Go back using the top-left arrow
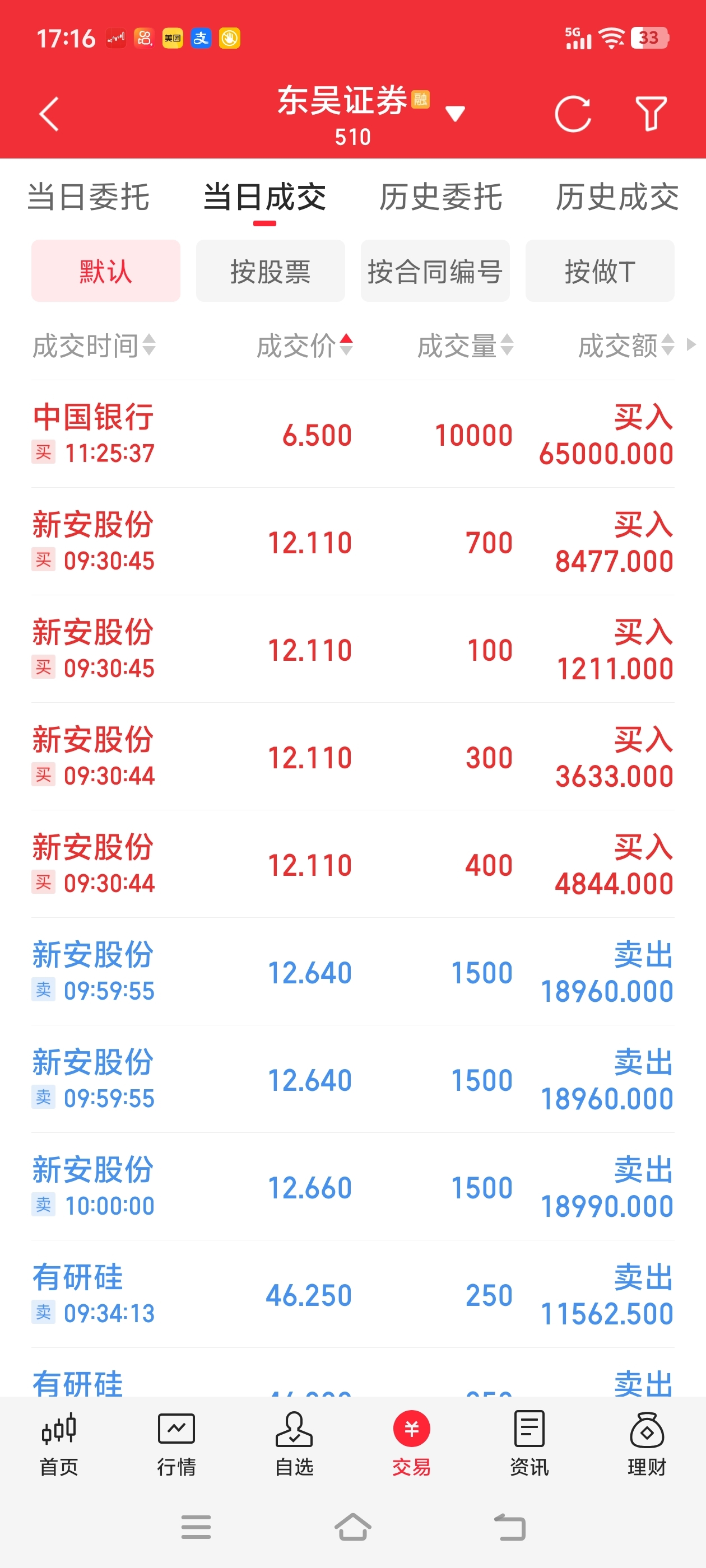The height and width of the screenshot is (1568, 706). pos(49,114)
